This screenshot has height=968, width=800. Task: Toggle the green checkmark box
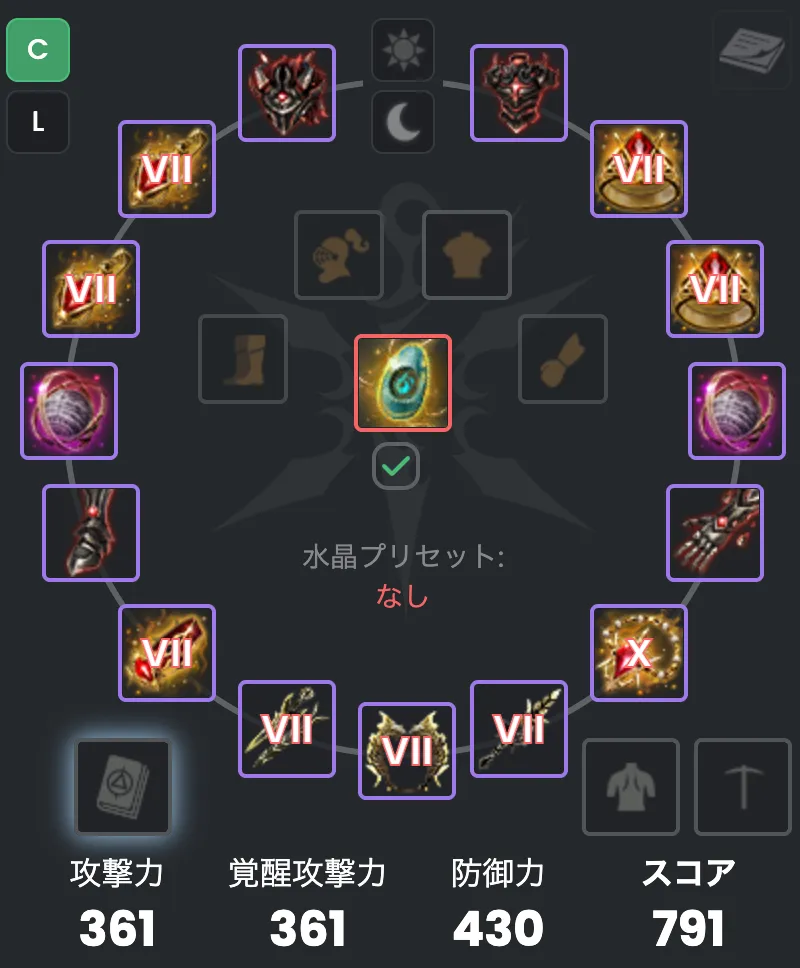[396, 466]
